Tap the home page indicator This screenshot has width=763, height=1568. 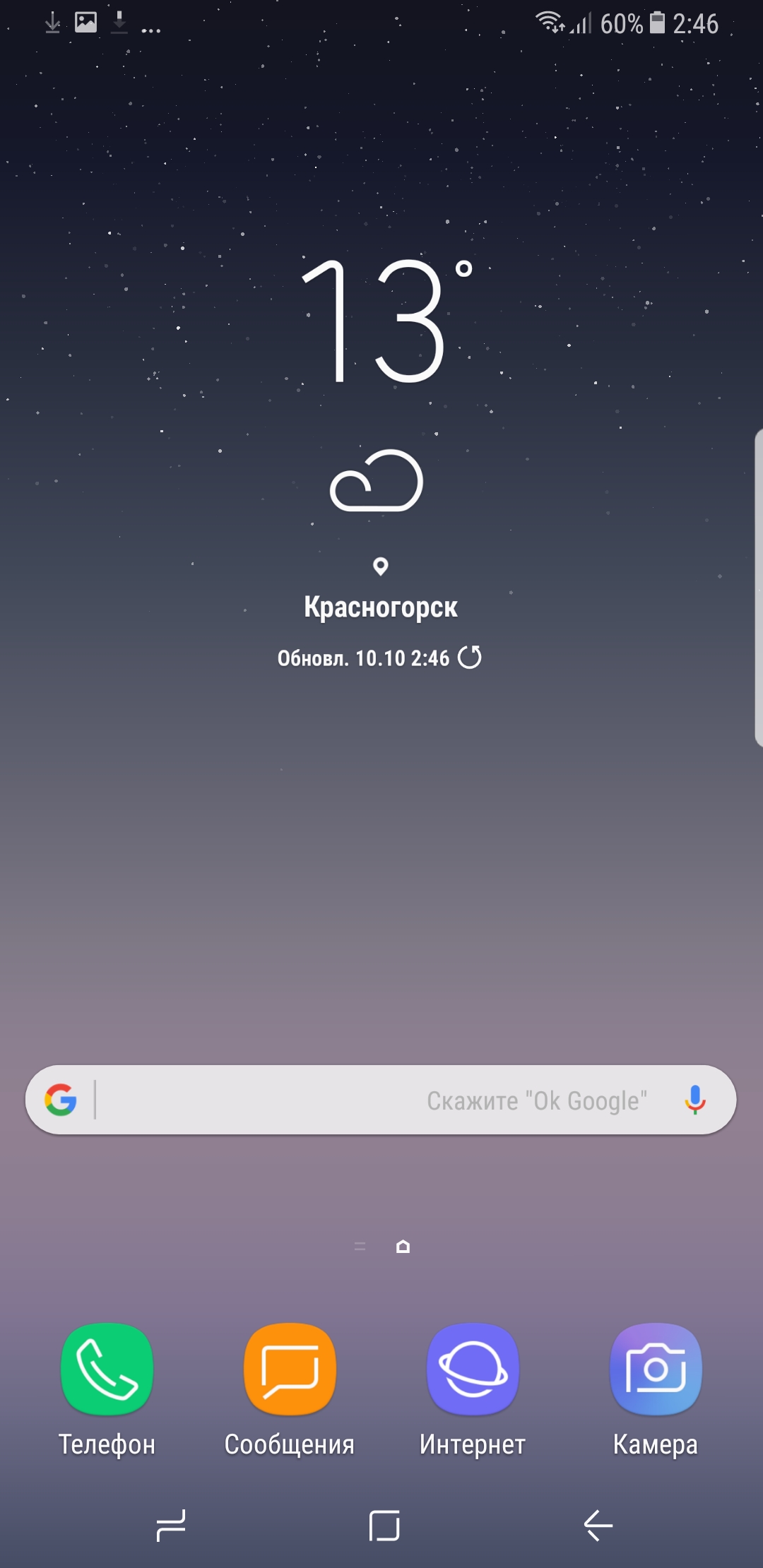pyautogui.click(x=403, y=1247)
